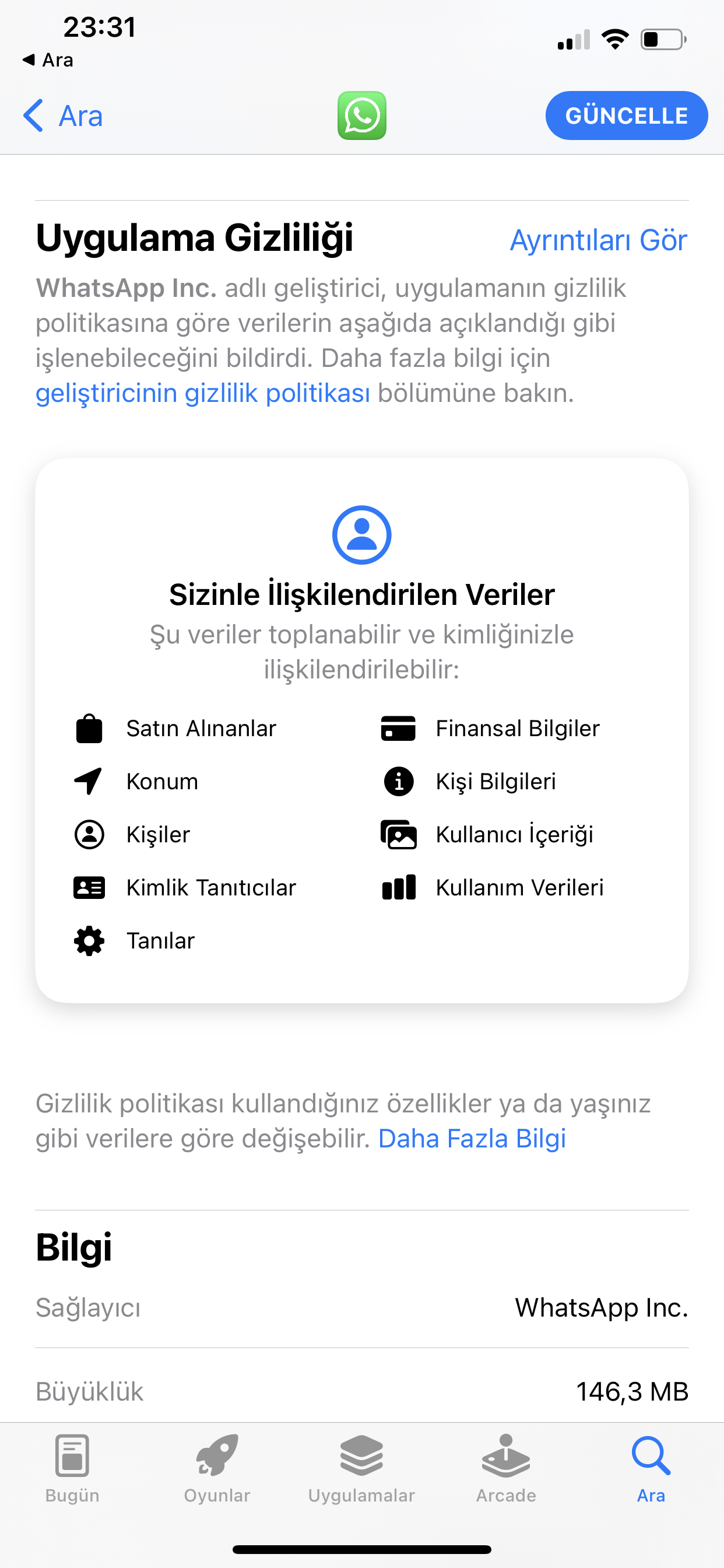The height and width of the screenshot is (1568, 724).
Task: Open Ayrıntıları Gör privacy details
Action: click(598, 240)
